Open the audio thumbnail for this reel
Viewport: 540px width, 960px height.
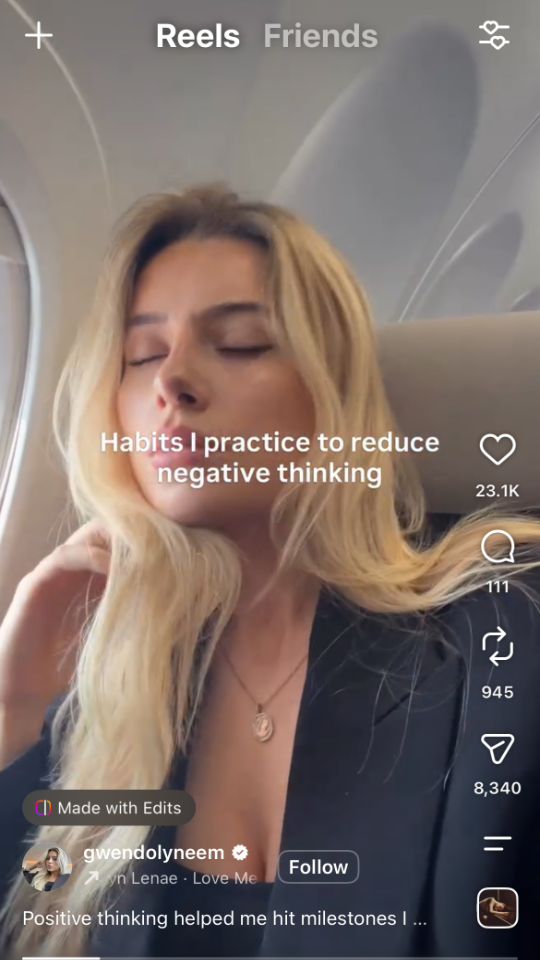coord(497,908)
